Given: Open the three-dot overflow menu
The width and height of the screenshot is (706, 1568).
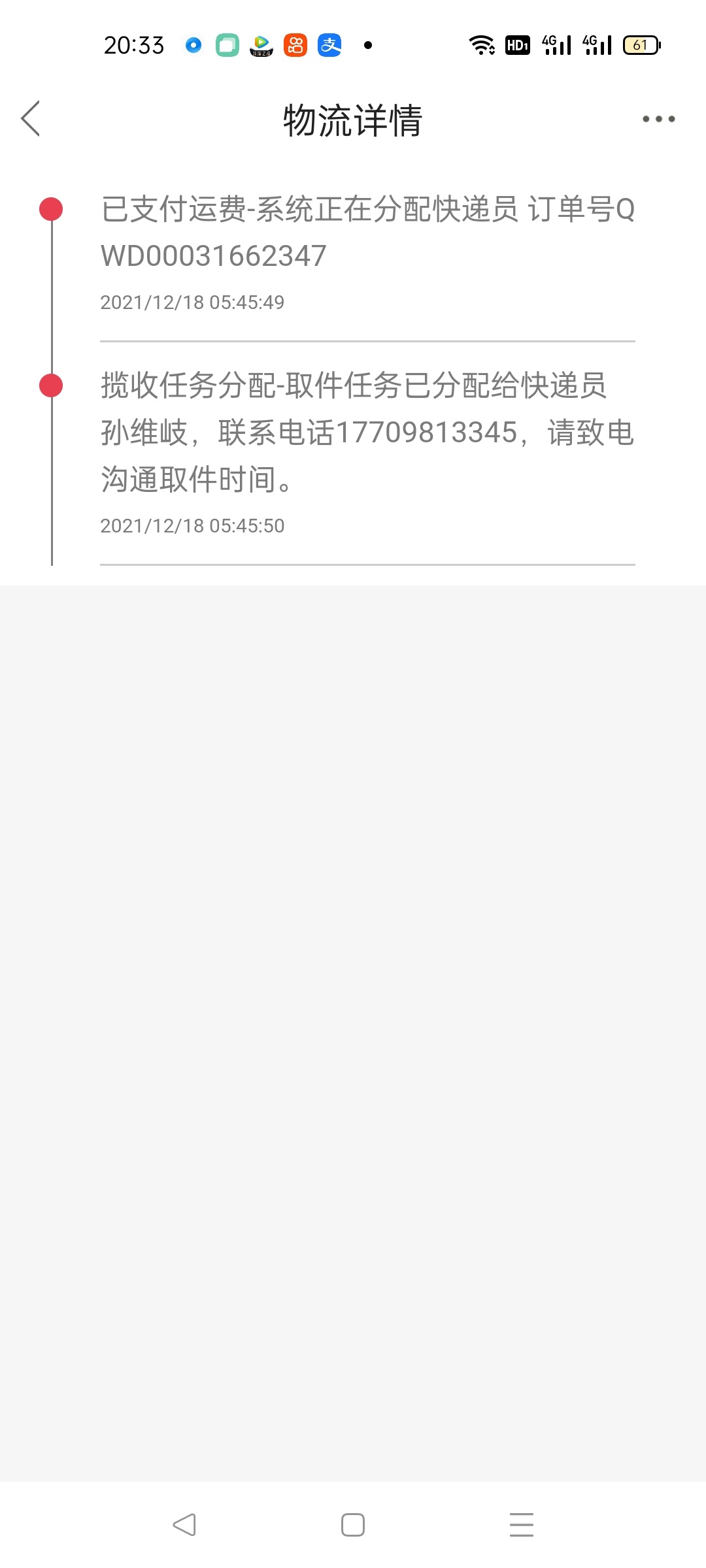Looking at the screenshot, I should 658,119.
